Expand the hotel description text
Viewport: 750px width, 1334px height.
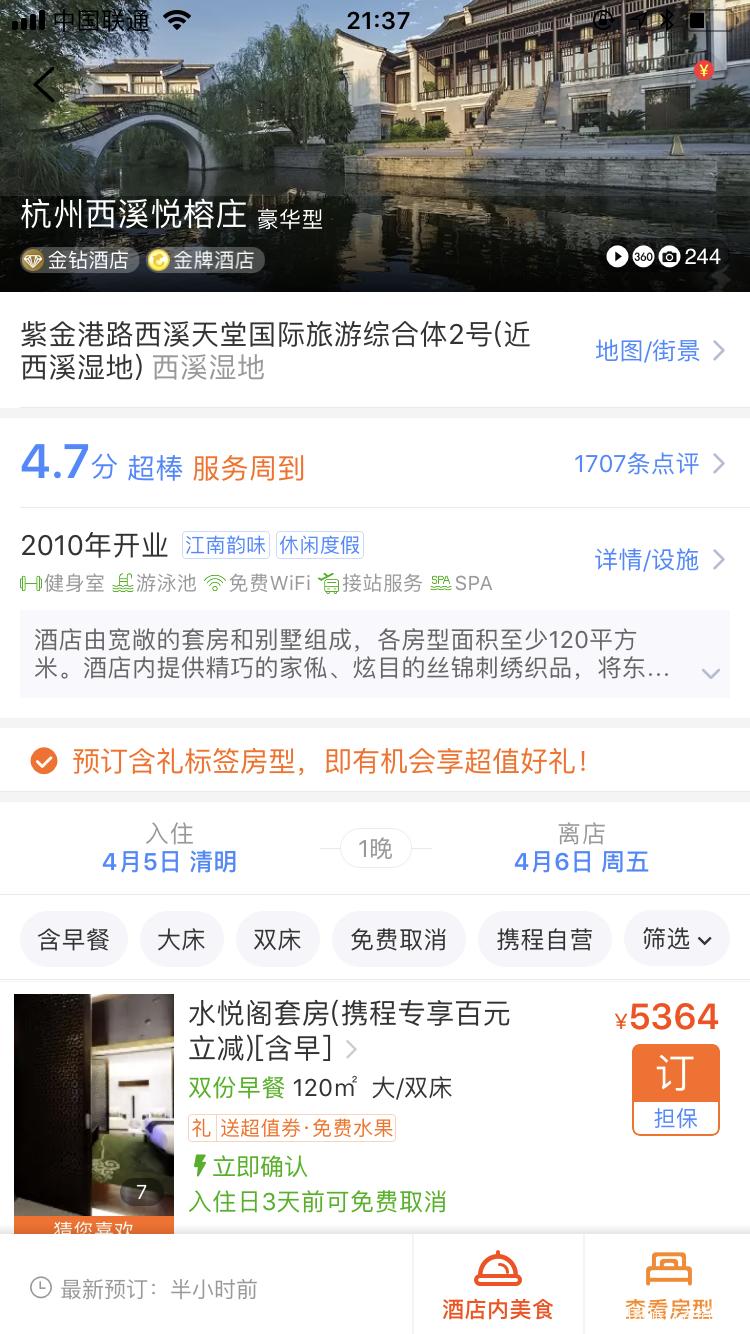pos(711,673)
